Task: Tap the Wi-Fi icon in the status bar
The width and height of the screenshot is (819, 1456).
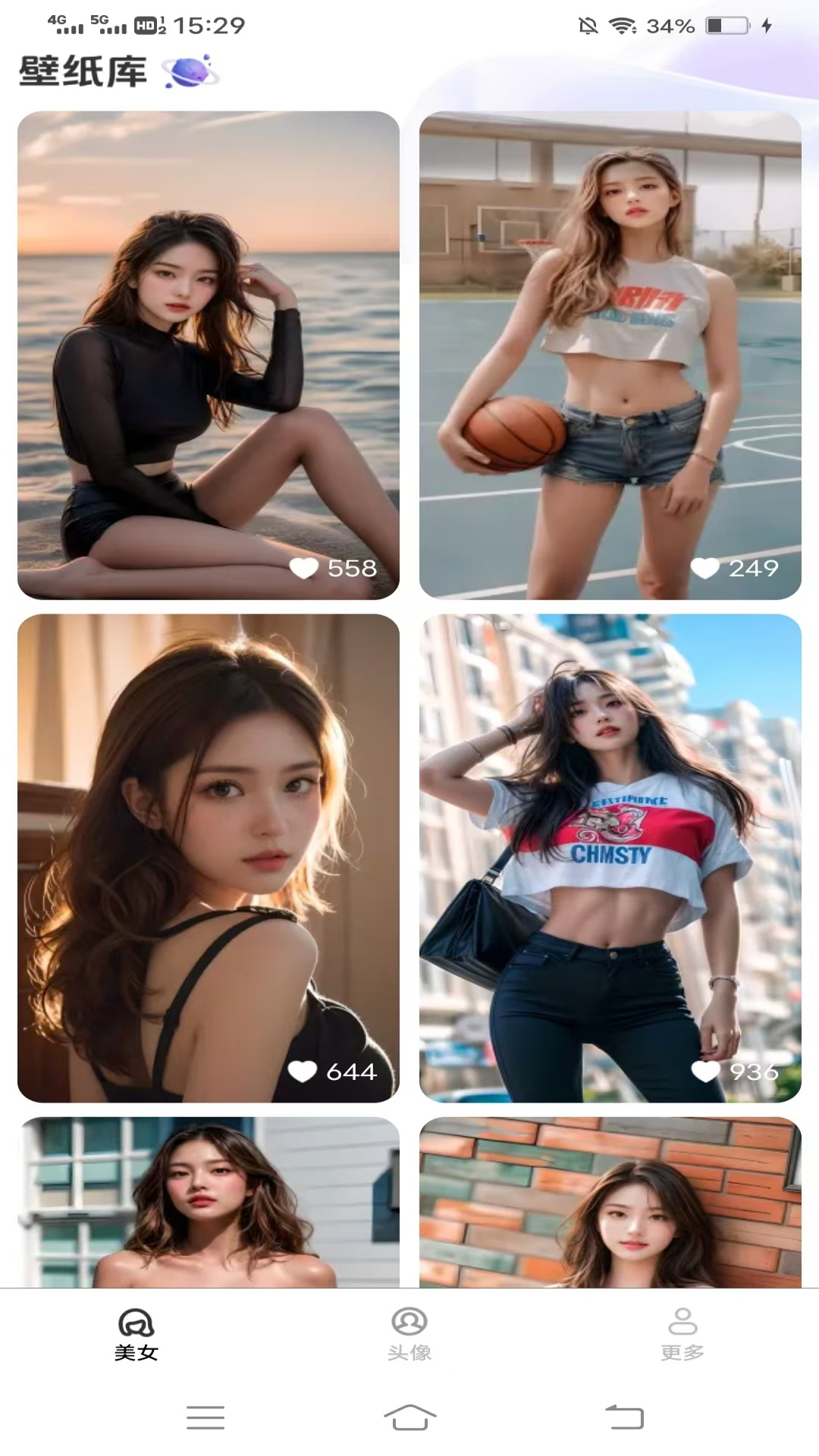Action: [x=622, y=24]
